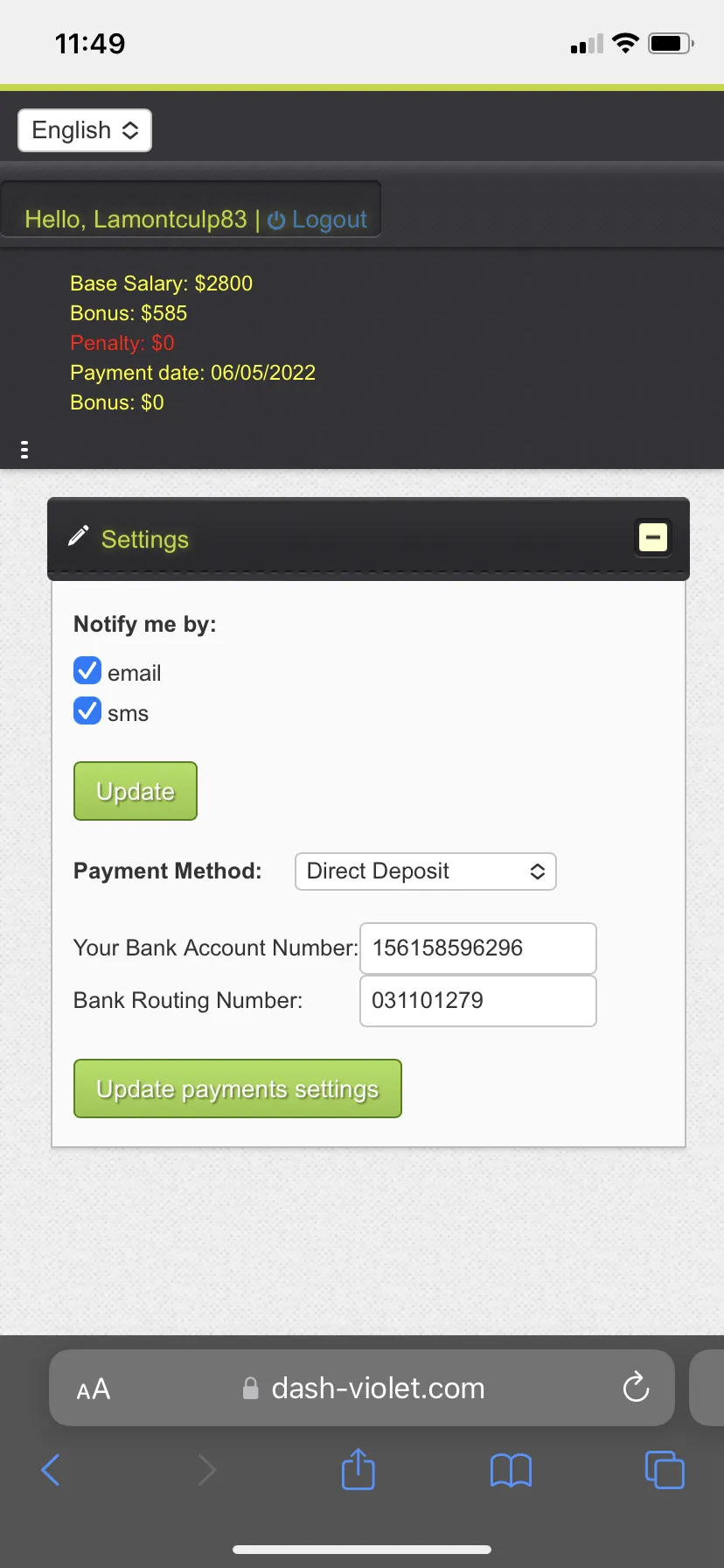Open Safari bookmarks

click(x=511, y=1471)
